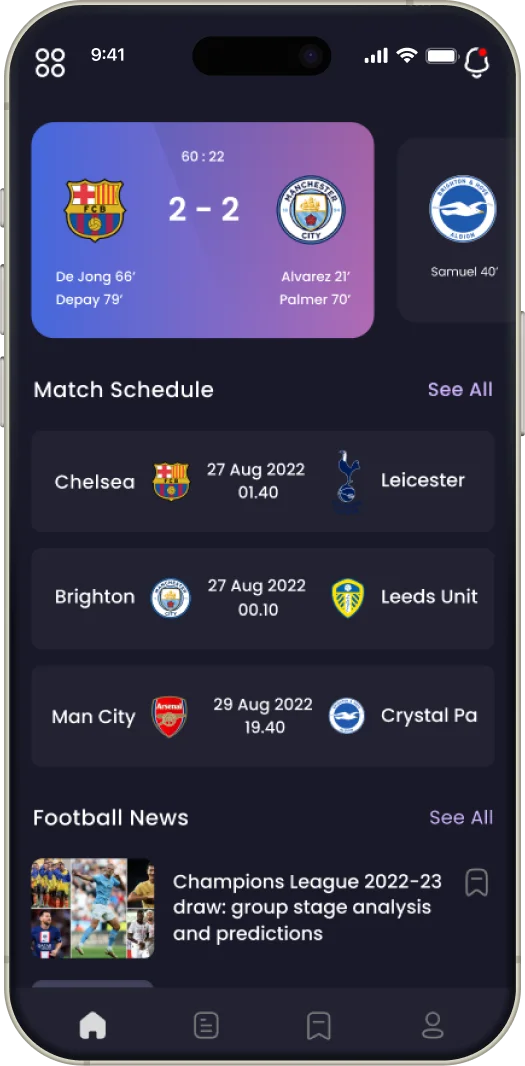Bookmark the Champions League draw article
This screenshot has height=1066, width=525.
pyautogui.click(x=477, y=883)
